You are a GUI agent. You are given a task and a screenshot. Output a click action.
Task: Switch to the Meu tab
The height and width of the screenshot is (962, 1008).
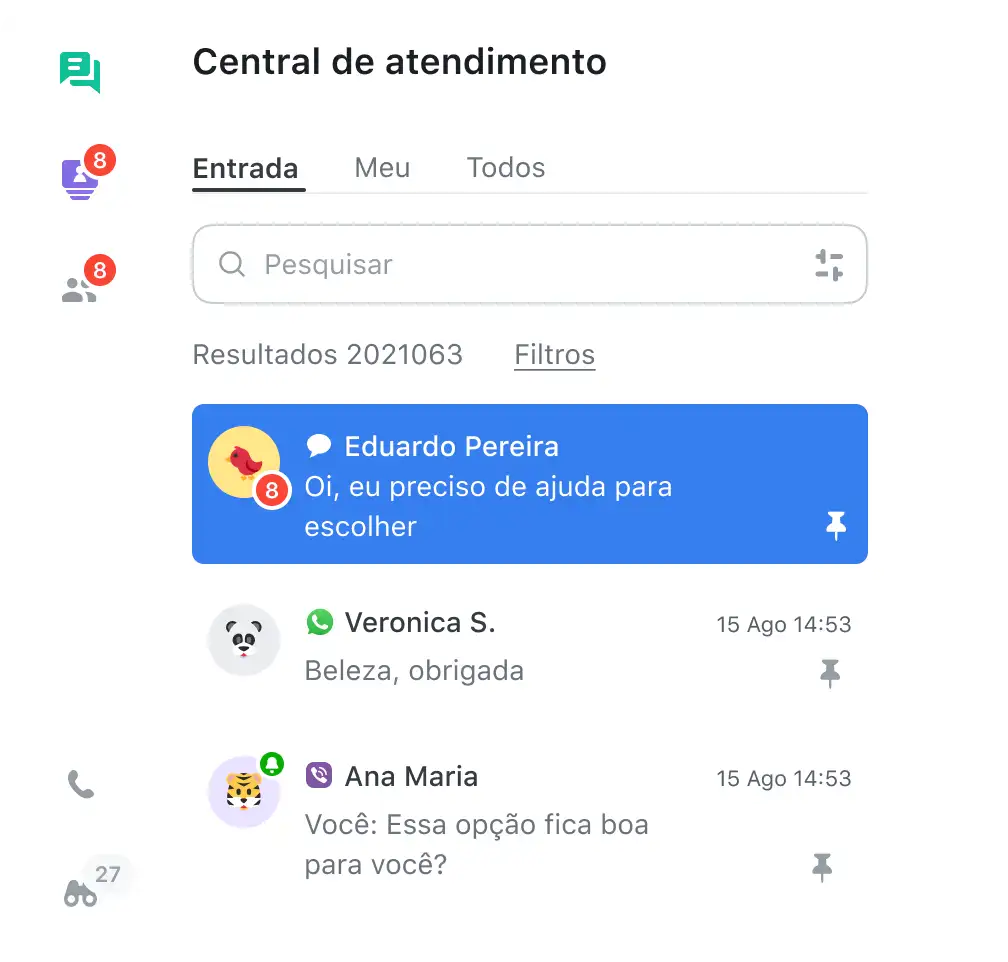(x=382, y=167)
